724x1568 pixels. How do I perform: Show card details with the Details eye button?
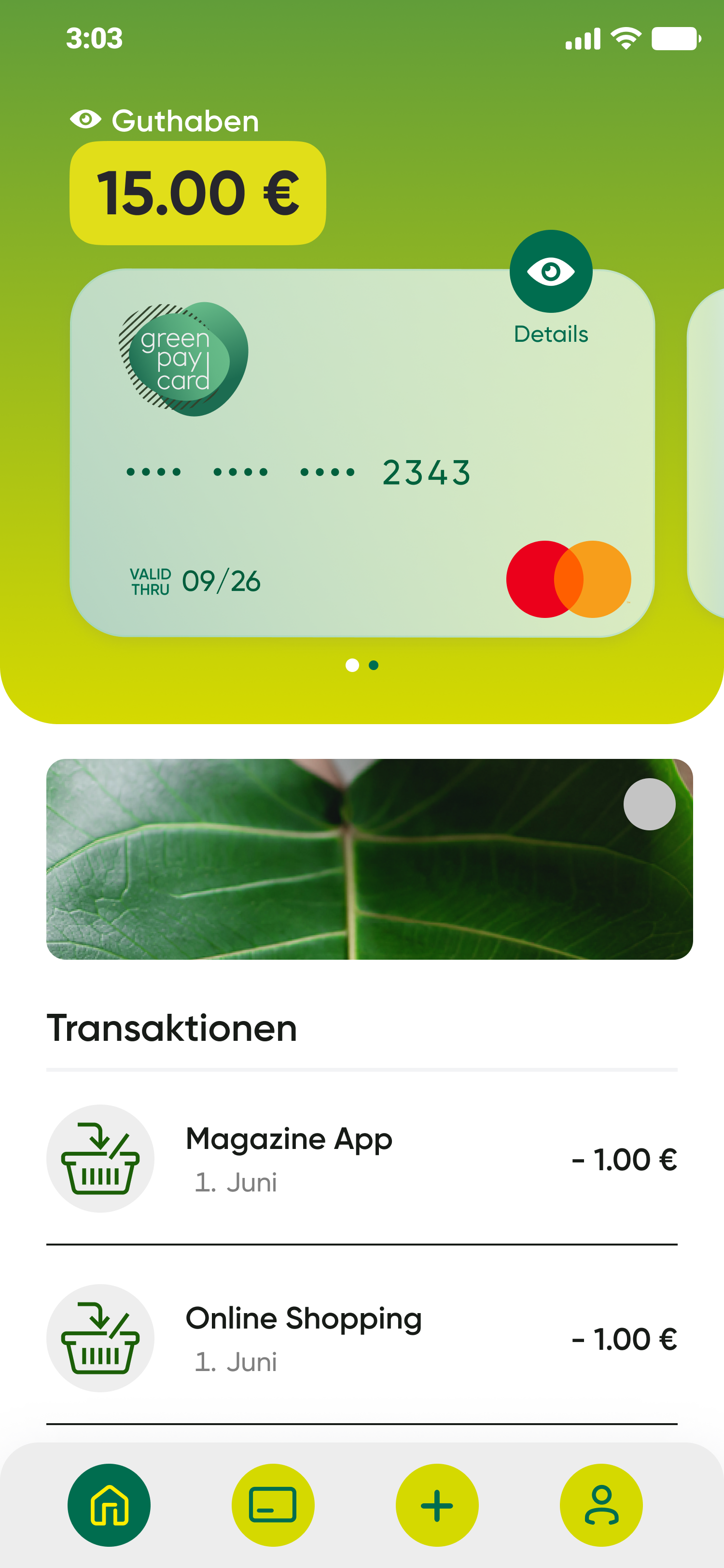[551, 271]
